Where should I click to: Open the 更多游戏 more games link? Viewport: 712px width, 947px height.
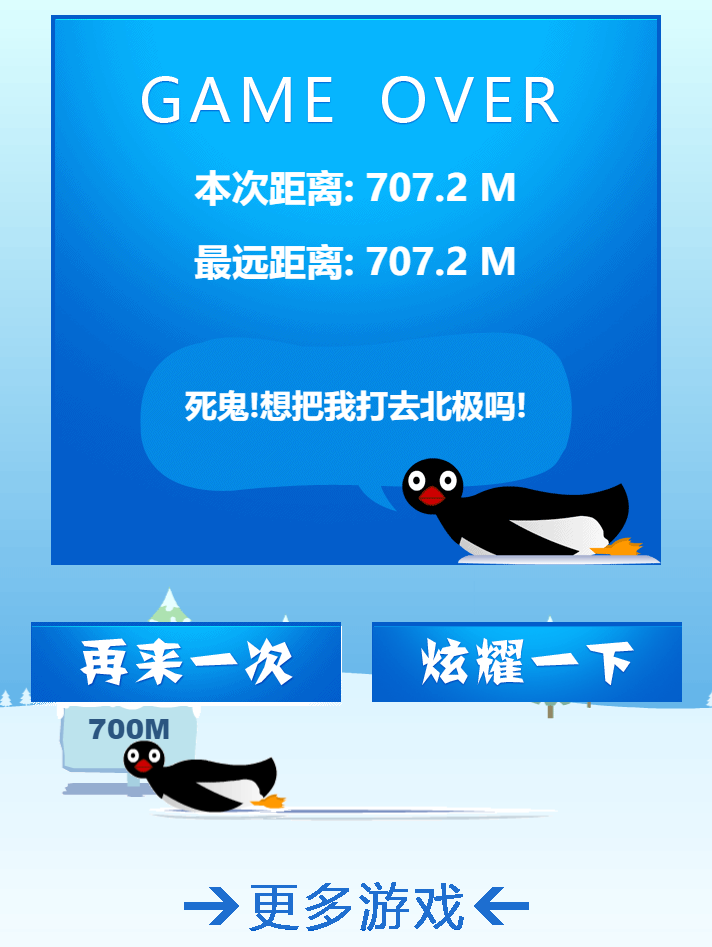pos(356,907)
